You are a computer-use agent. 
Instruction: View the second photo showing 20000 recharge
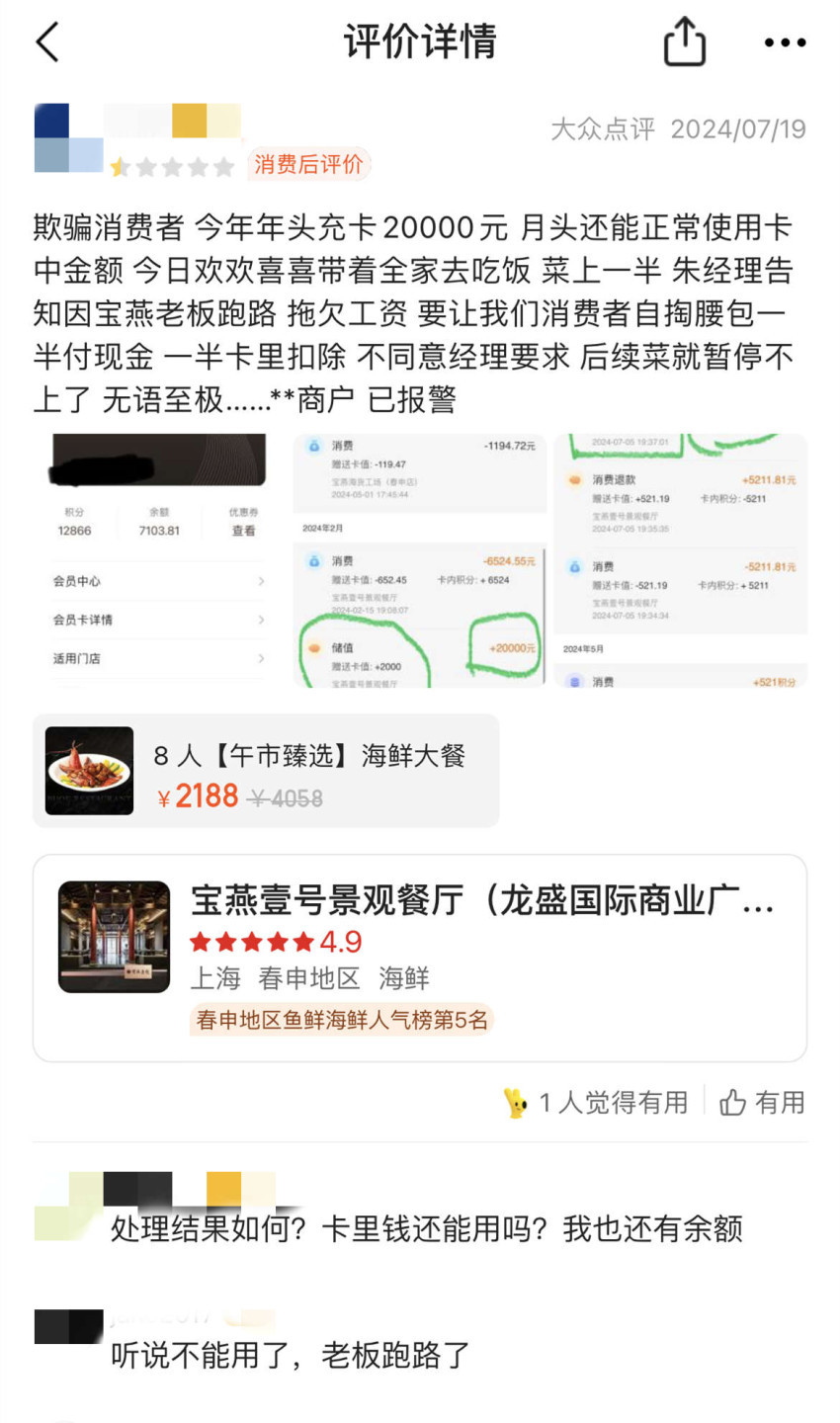point(420,559)
